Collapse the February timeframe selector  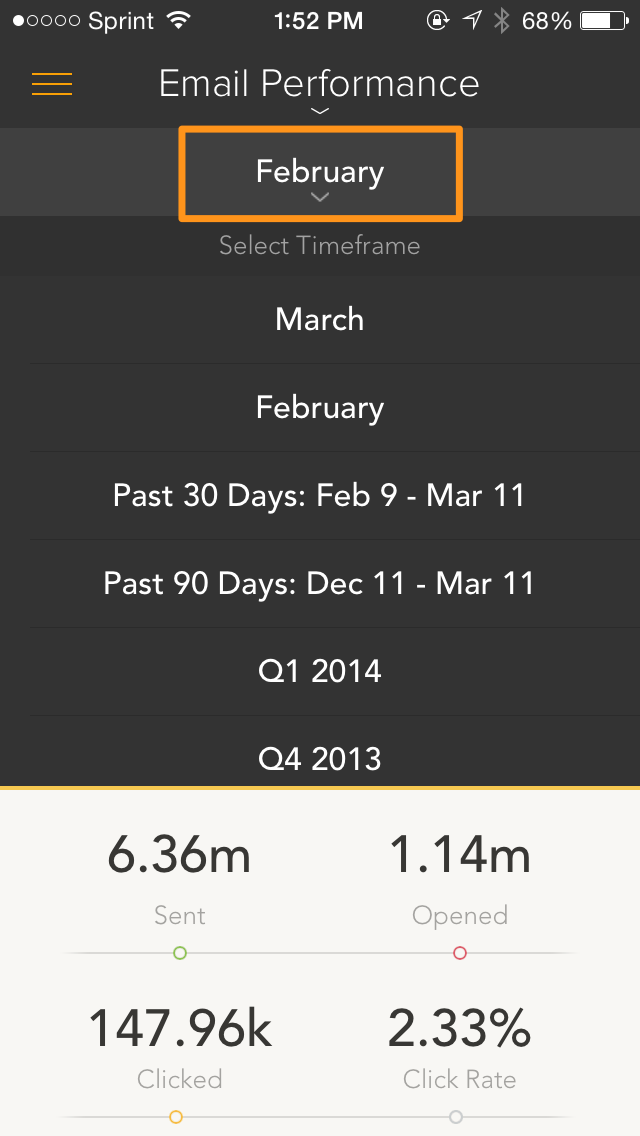pos(320,174)
